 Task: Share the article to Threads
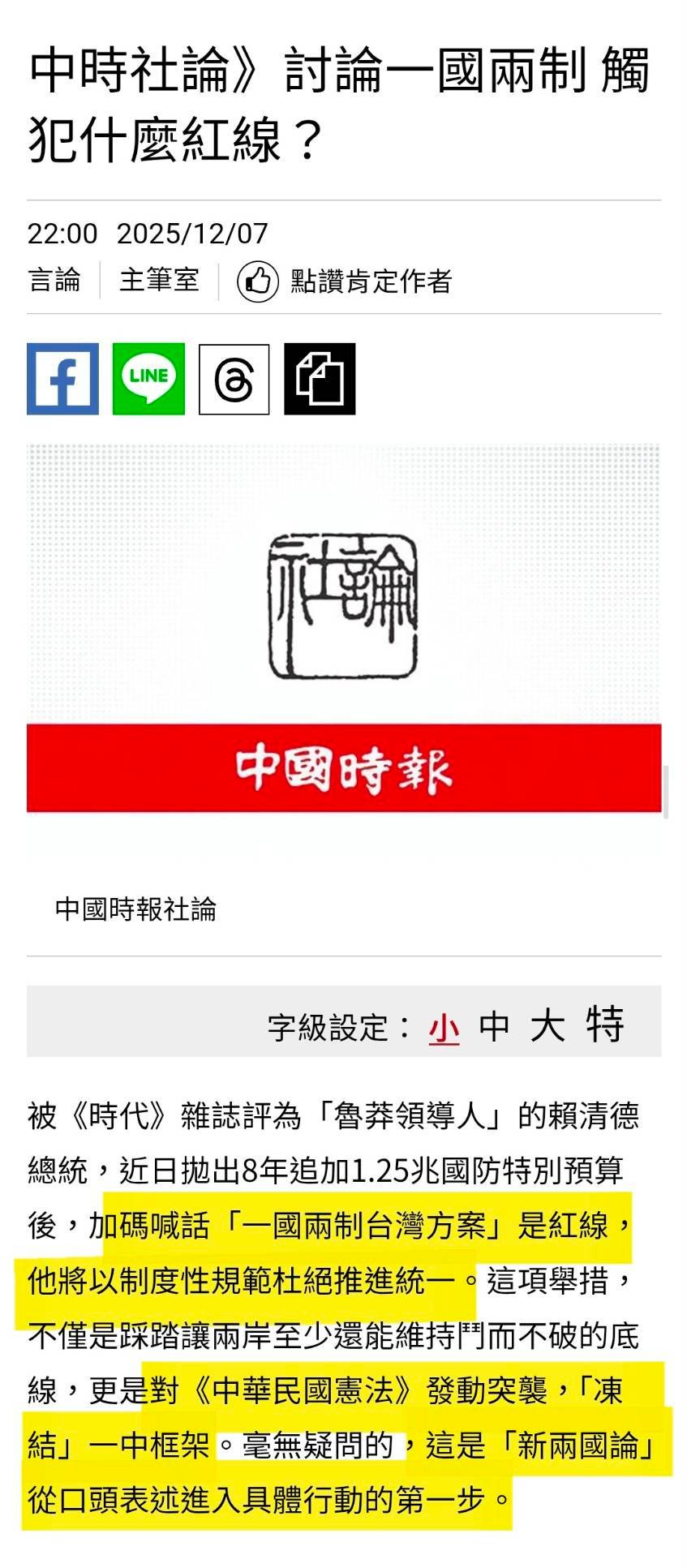point(234,379)
